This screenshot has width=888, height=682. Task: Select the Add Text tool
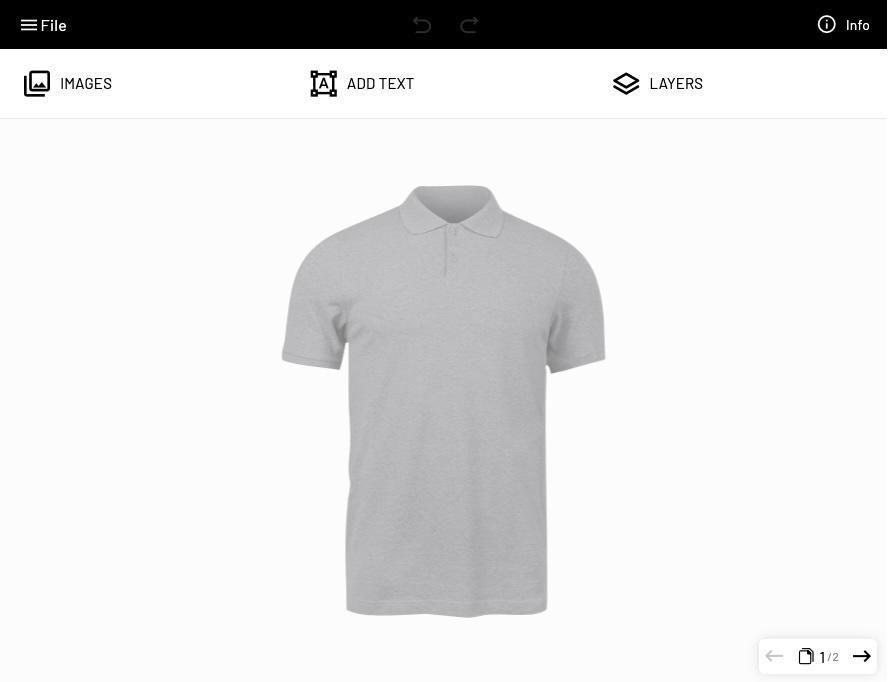pyautogui.click(x=362, y=83)
